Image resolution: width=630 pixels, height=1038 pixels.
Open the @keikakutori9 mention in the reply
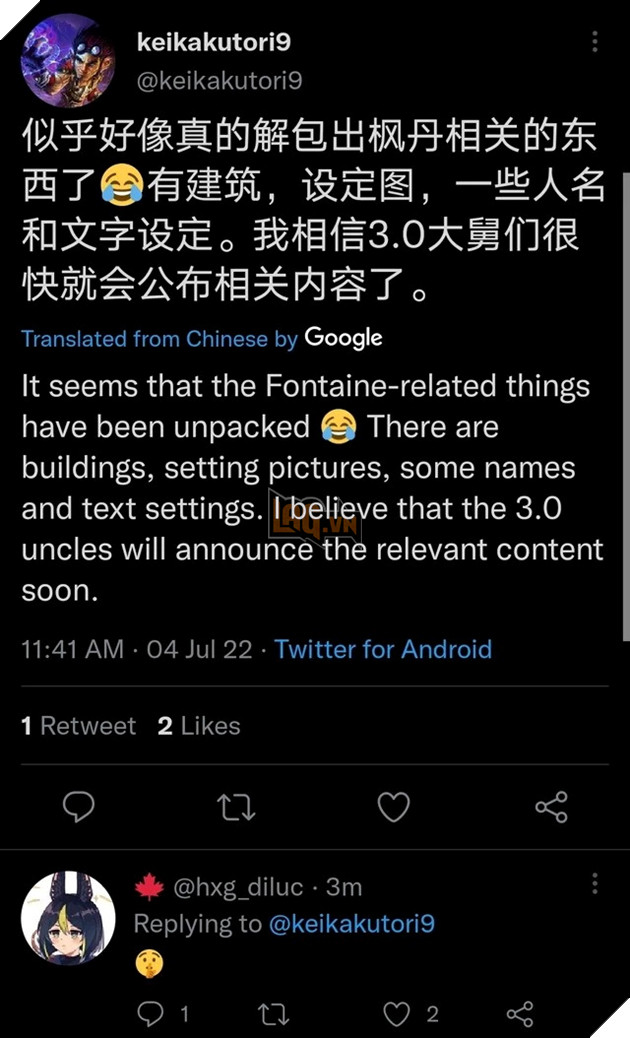[351, 923]
